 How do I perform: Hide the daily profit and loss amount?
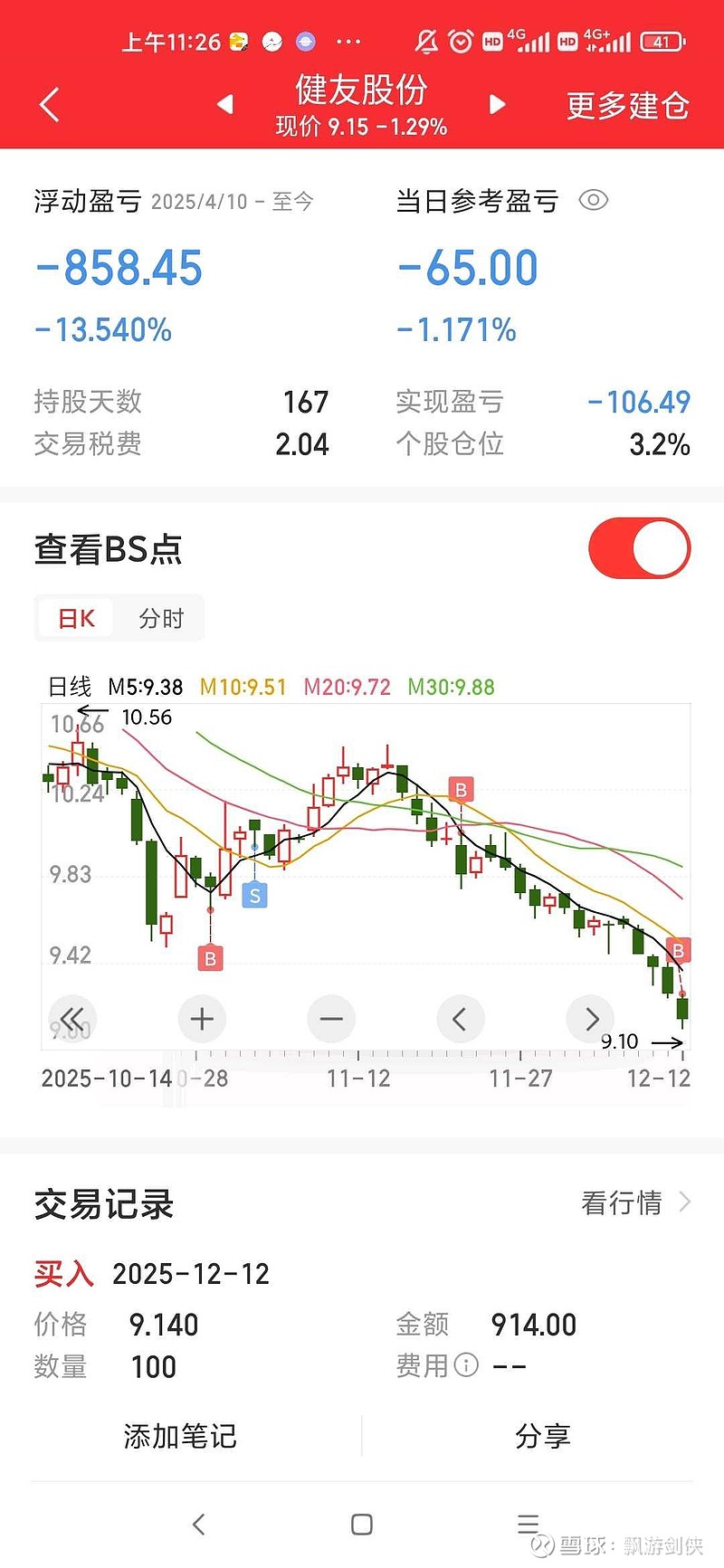click(593, 200)
